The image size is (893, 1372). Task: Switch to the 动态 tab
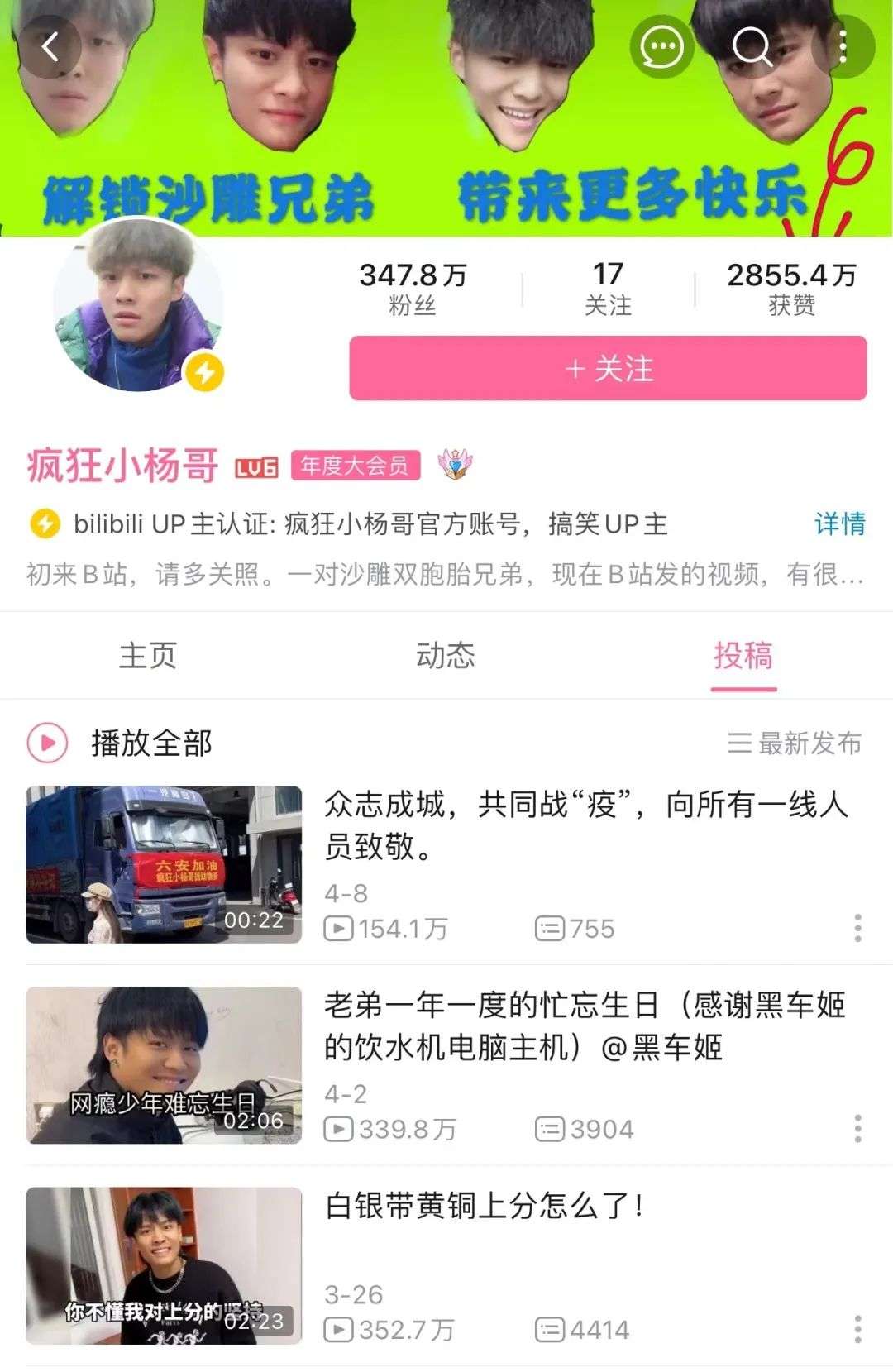pos(446,656)
